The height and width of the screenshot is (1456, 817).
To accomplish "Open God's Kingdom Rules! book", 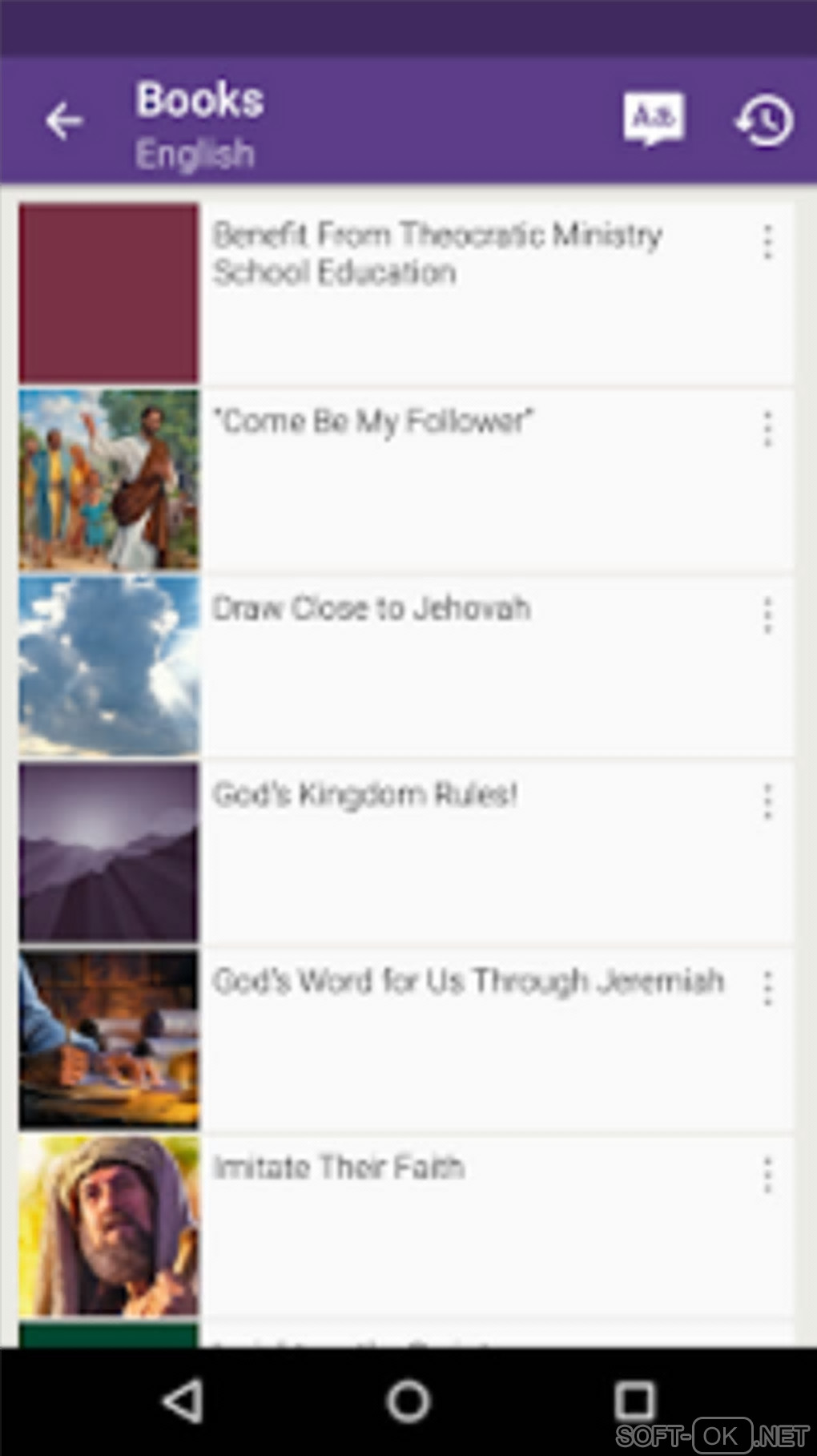I will 364,795.
